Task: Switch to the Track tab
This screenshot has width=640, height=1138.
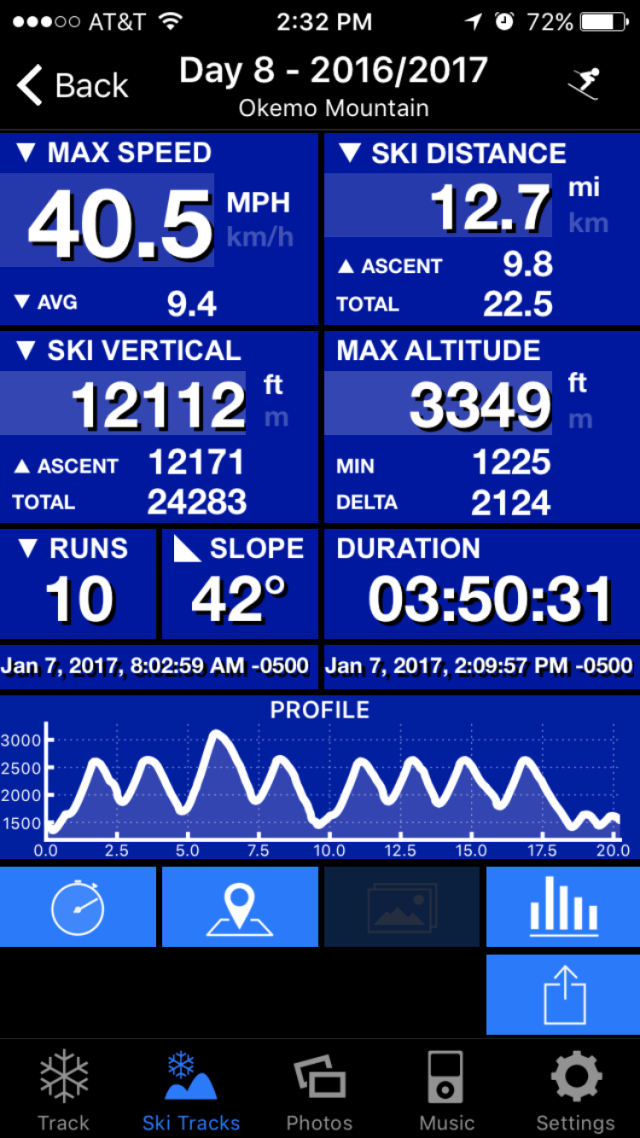Action: [64, 1090]
